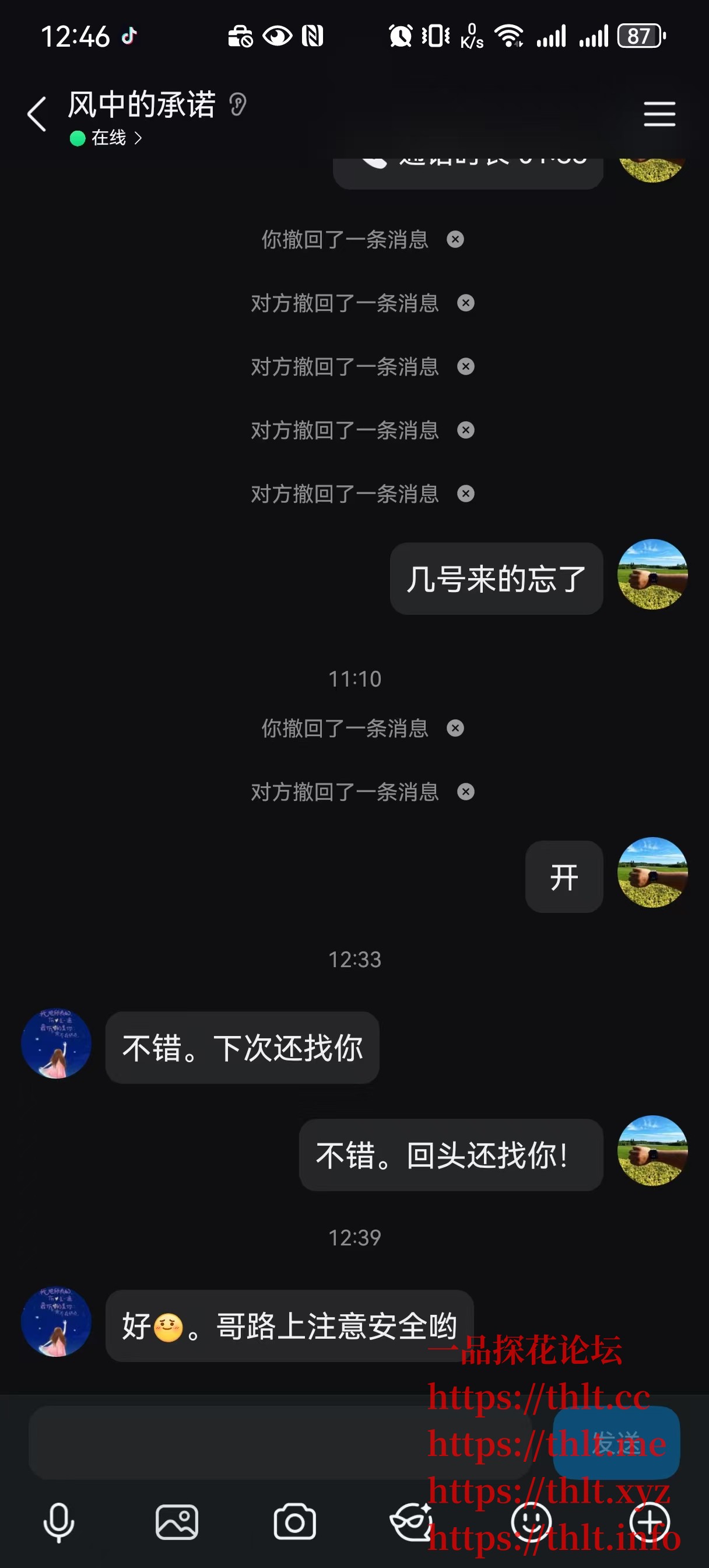Open the photo gallery picker
Image resolution: width=709 pixels, height=1568 pixels.
pos(177,1522)
